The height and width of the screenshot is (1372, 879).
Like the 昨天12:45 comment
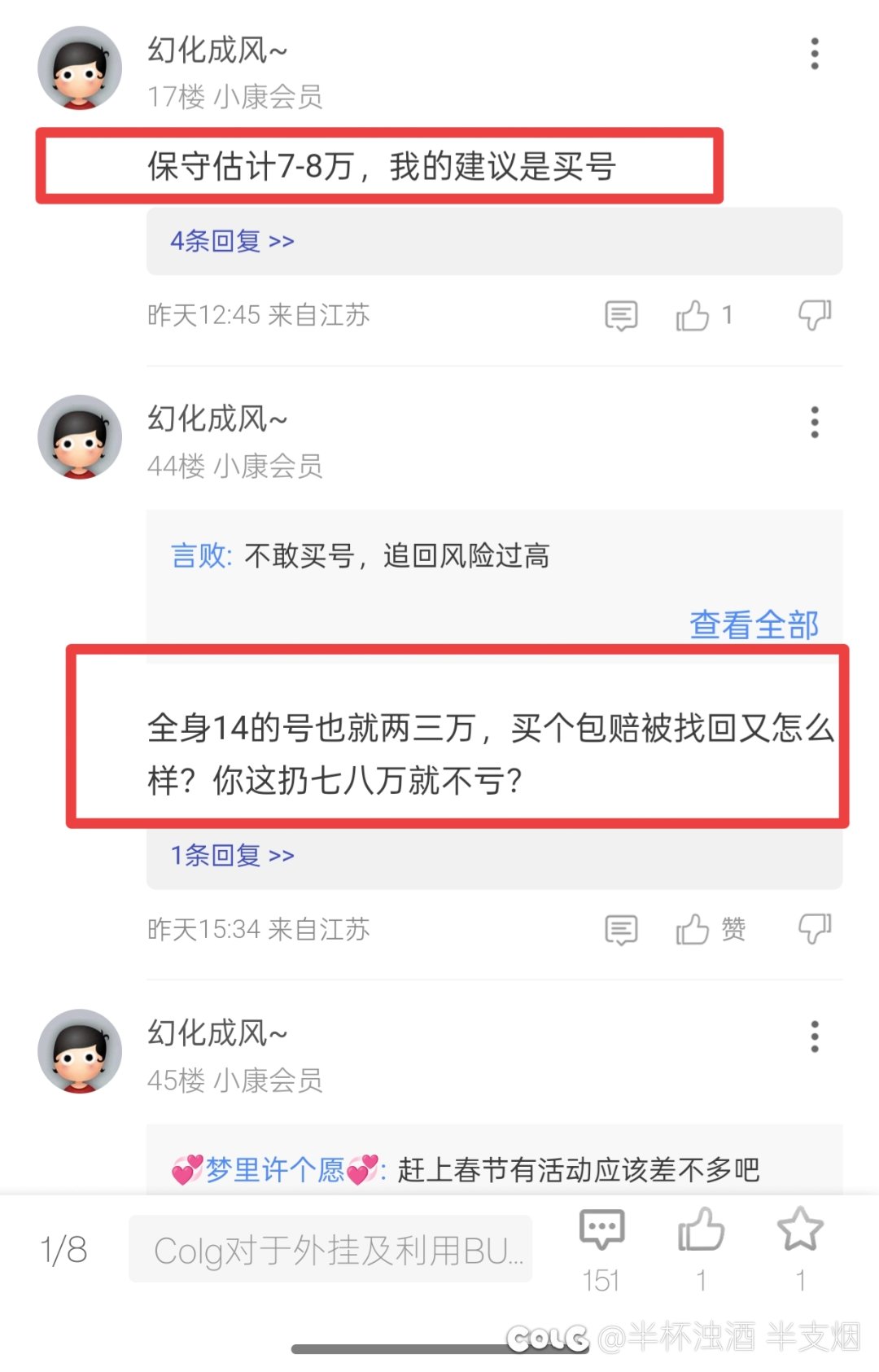coord(693,315)
